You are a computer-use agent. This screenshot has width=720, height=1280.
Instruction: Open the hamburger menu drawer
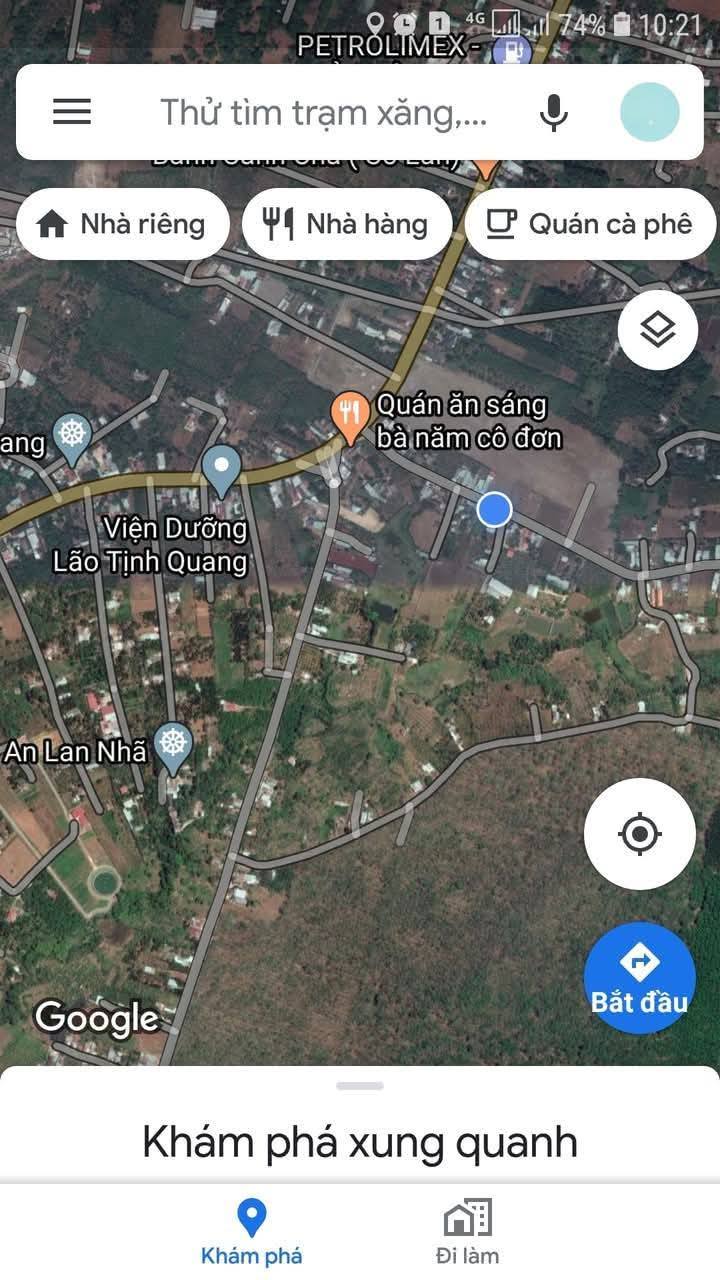(x=72, y=111)
